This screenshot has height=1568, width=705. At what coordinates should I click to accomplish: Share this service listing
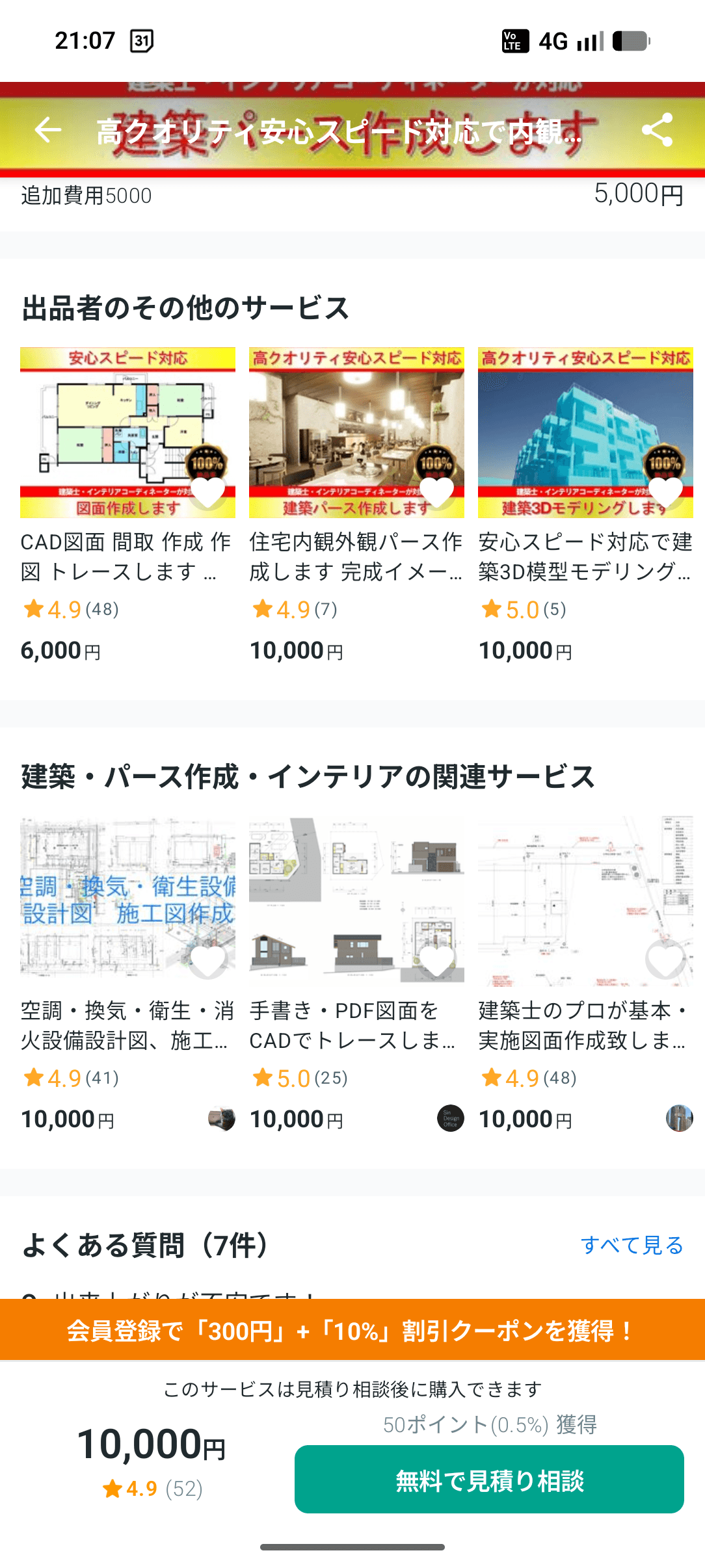(x=657, y=130)
